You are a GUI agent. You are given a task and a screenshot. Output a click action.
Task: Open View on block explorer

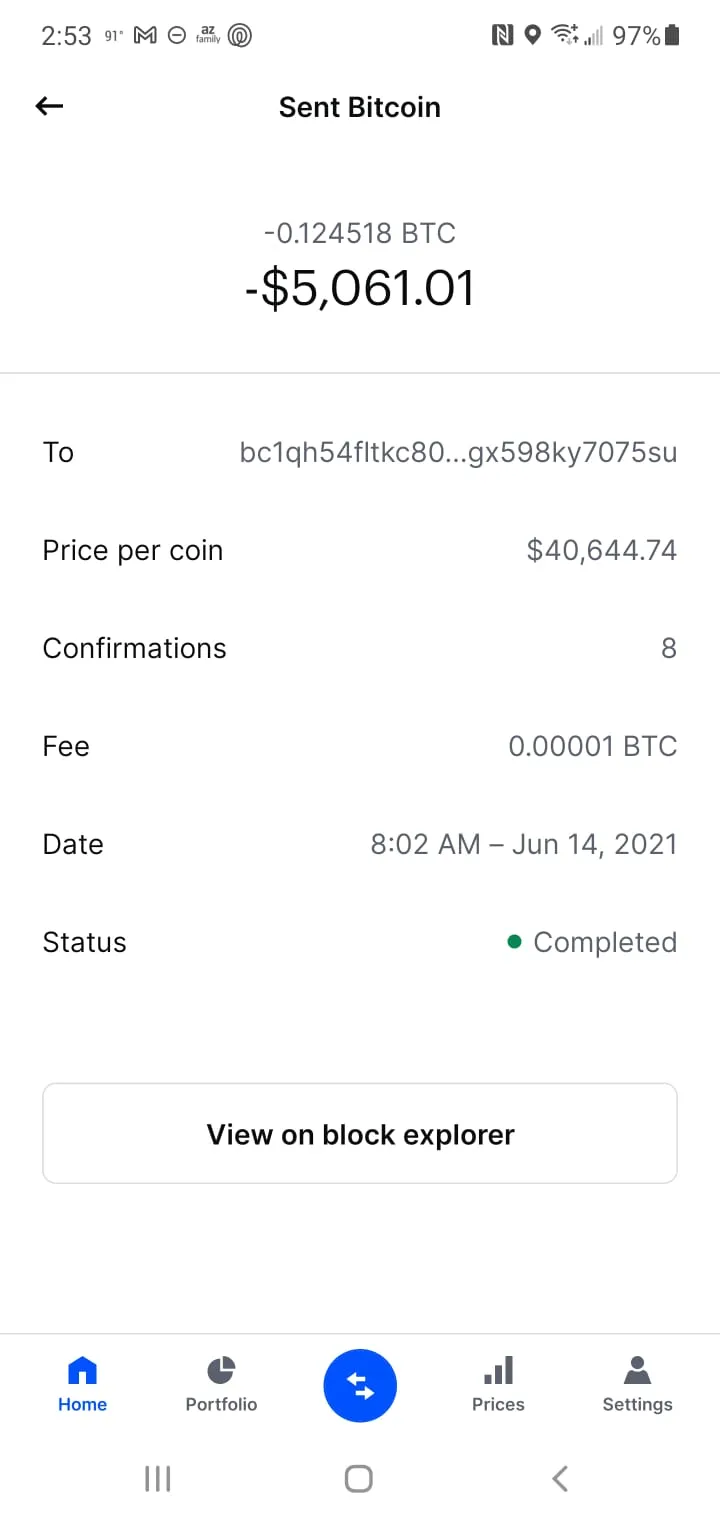(360, 1134)
